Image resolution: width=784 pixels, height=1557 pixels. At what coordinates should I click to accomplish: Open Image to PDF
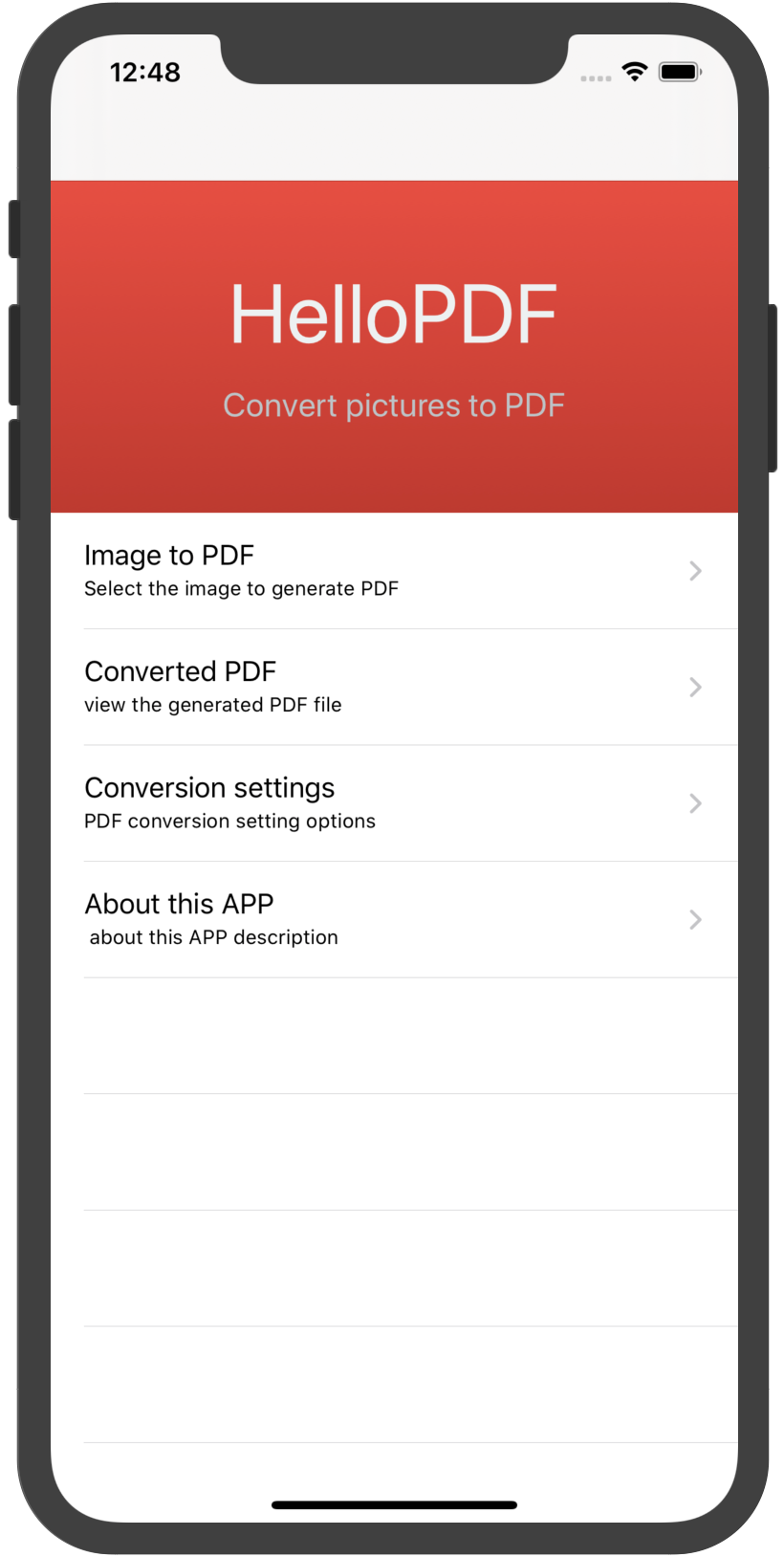click(x=394, y=571)
